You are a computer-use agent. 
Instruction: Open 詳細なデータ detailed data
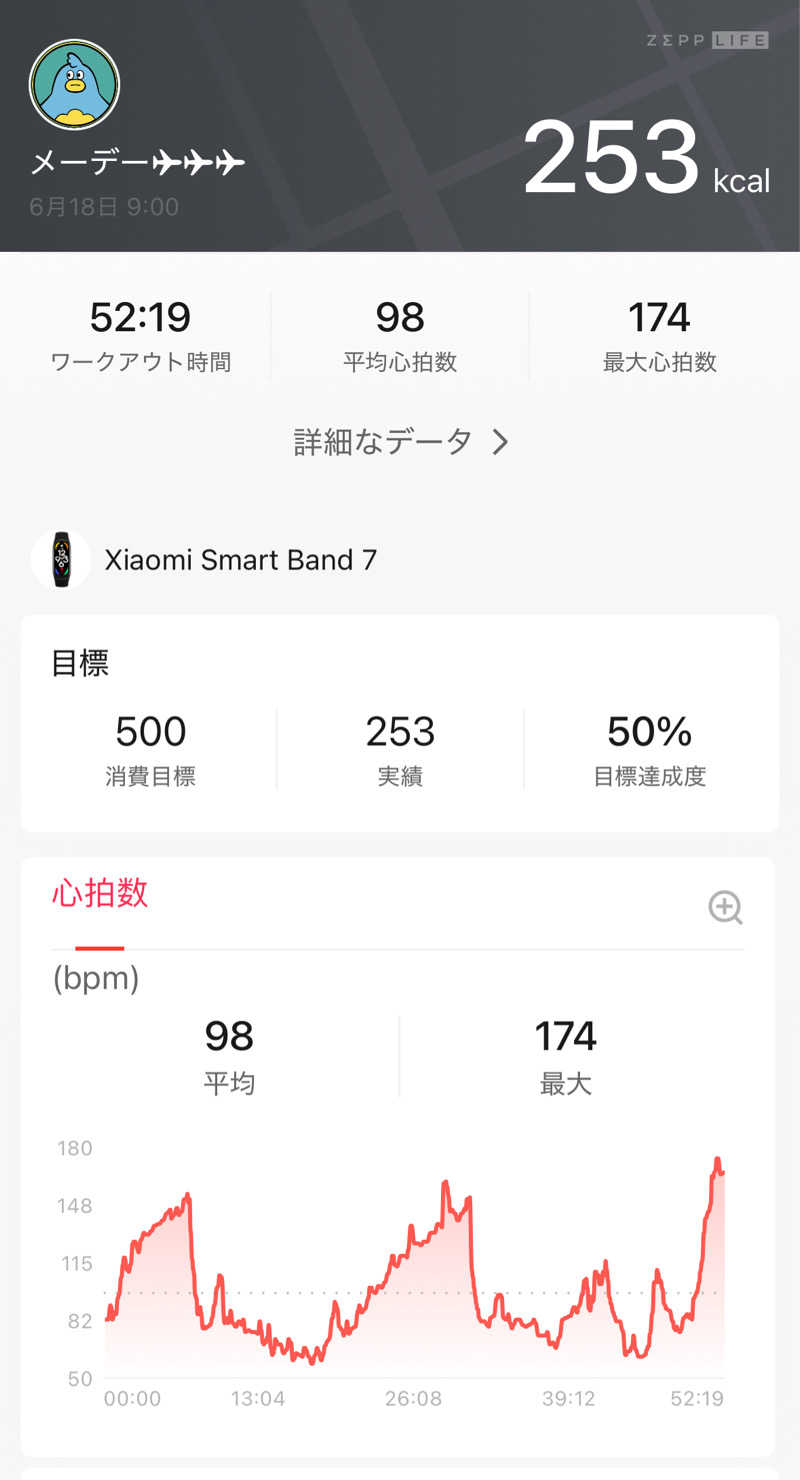pyautogui.click(x=401, y=441)
